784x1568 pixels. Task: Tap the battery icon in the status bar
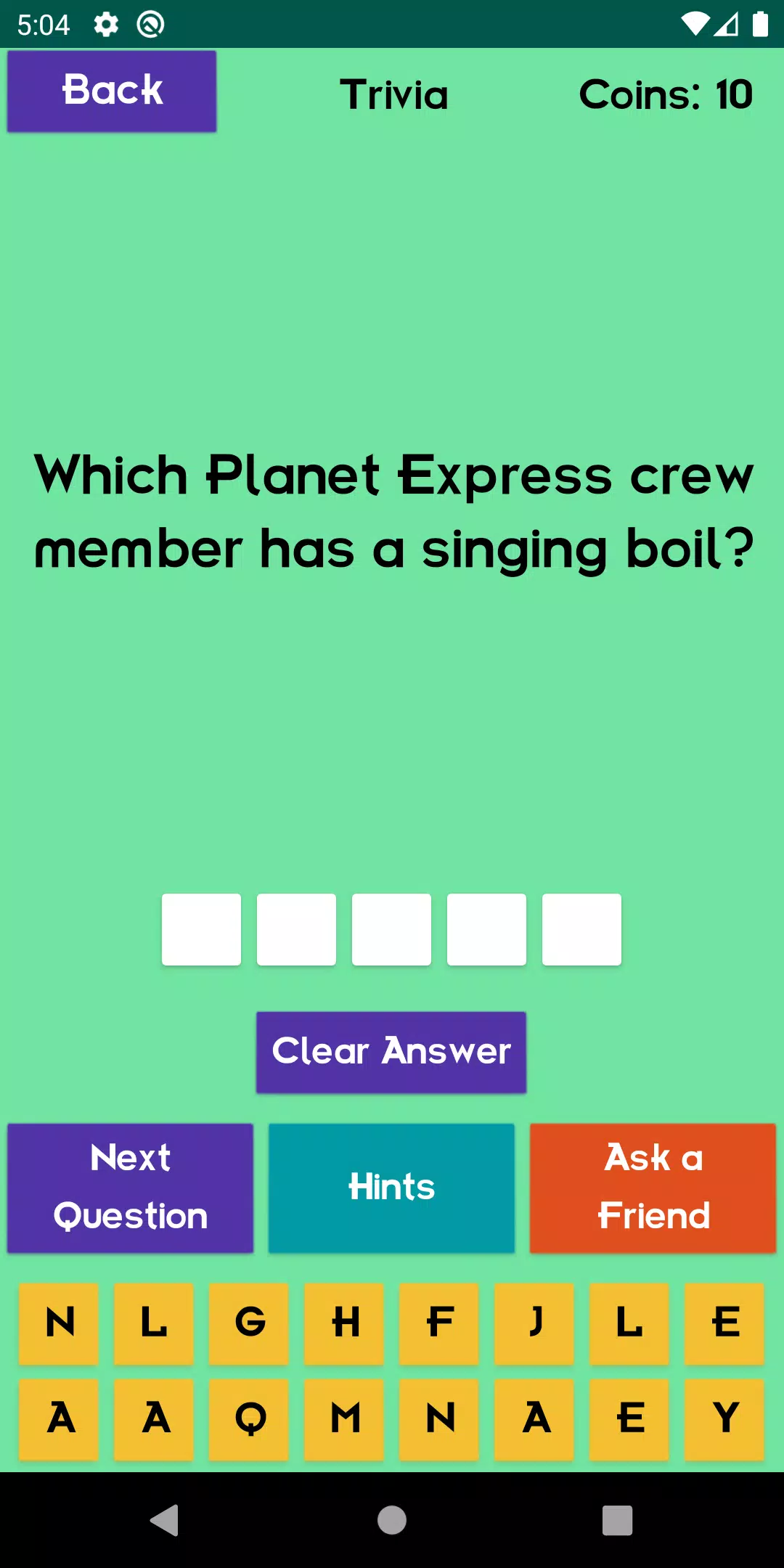point(760,24)
